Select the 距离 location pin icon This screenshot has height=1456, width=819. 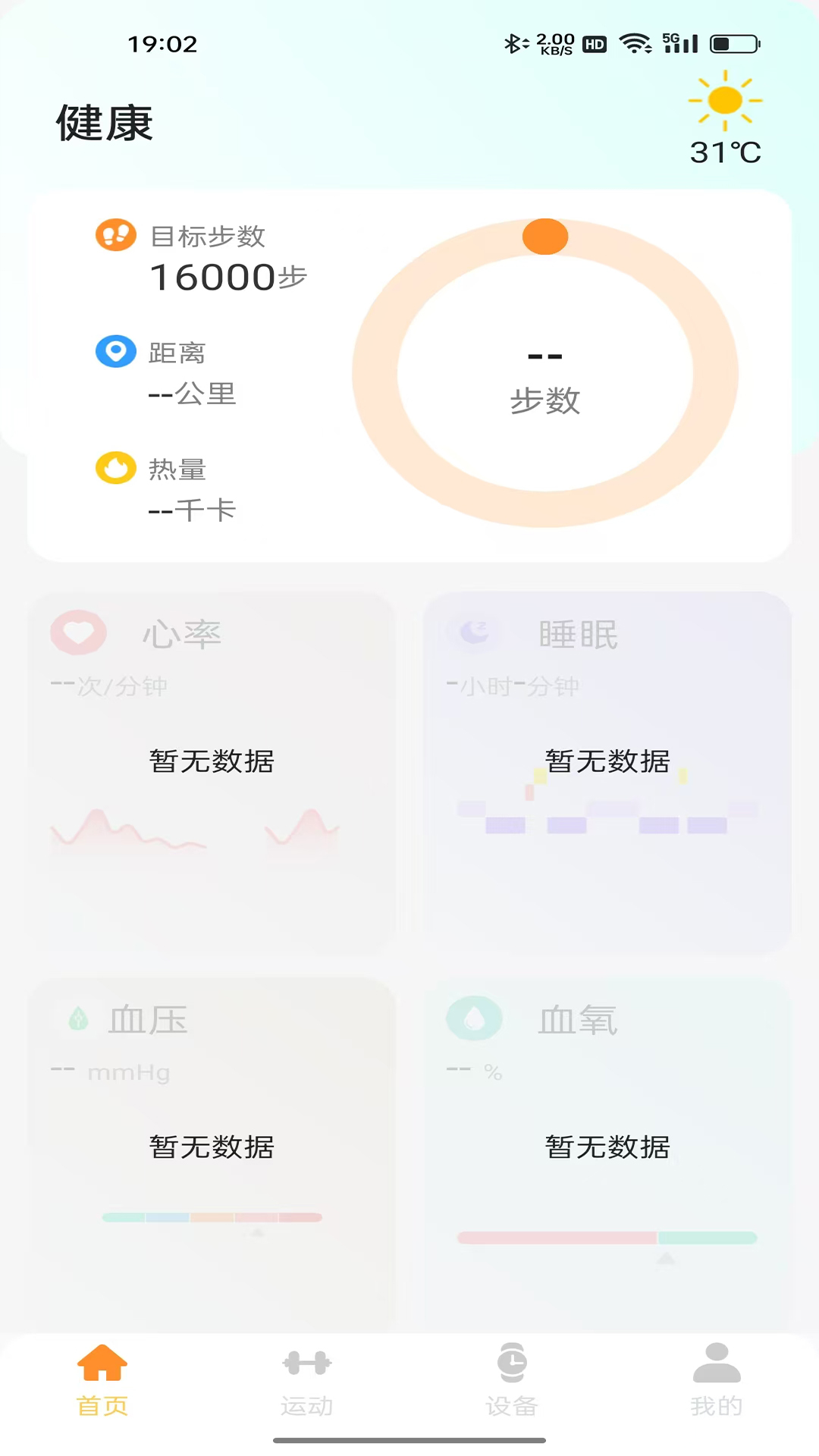[115, 351]
